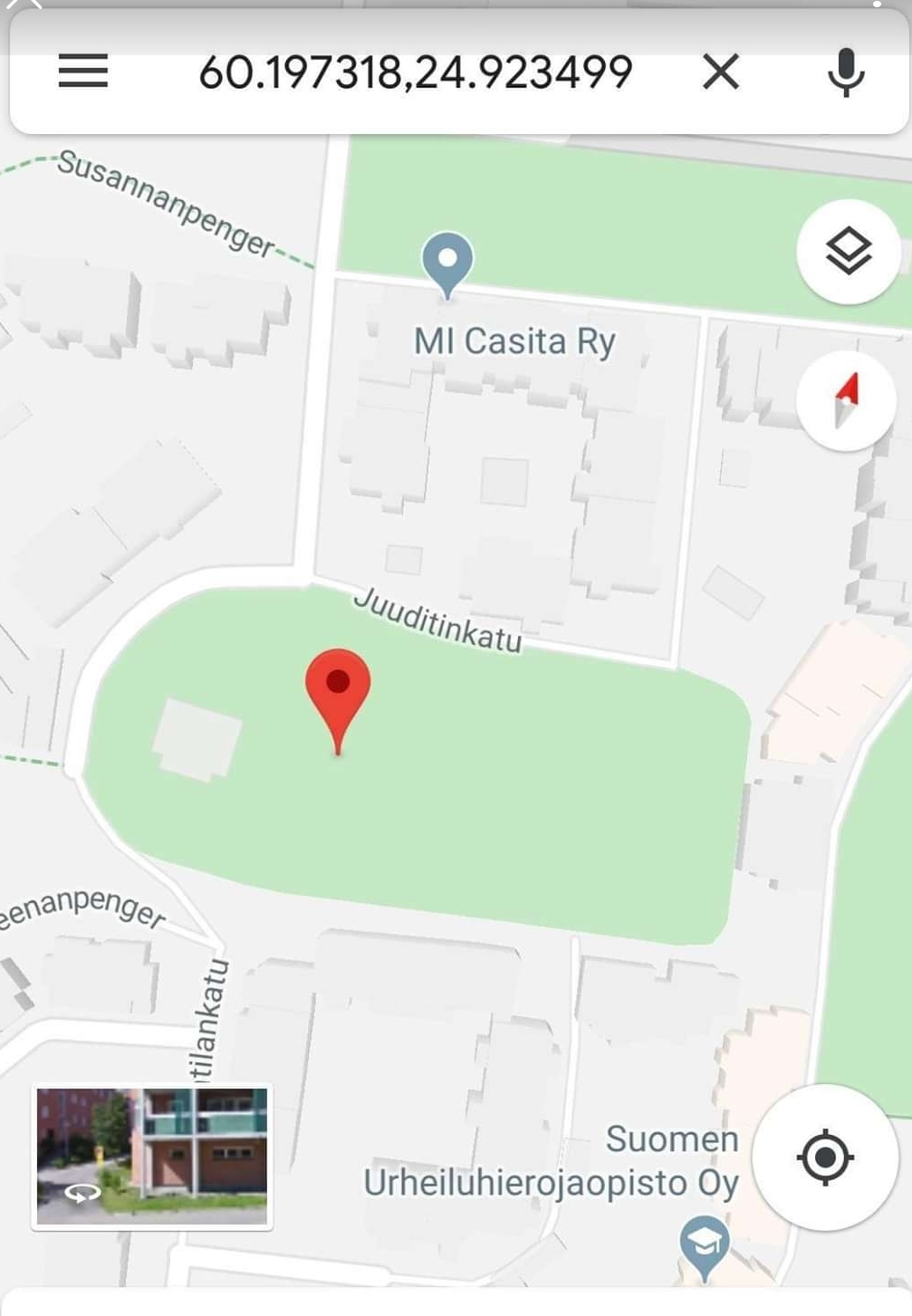This screenshot has width=912, height=1316.
Task: Start voice search with the microphone
Action: [846, 72]
